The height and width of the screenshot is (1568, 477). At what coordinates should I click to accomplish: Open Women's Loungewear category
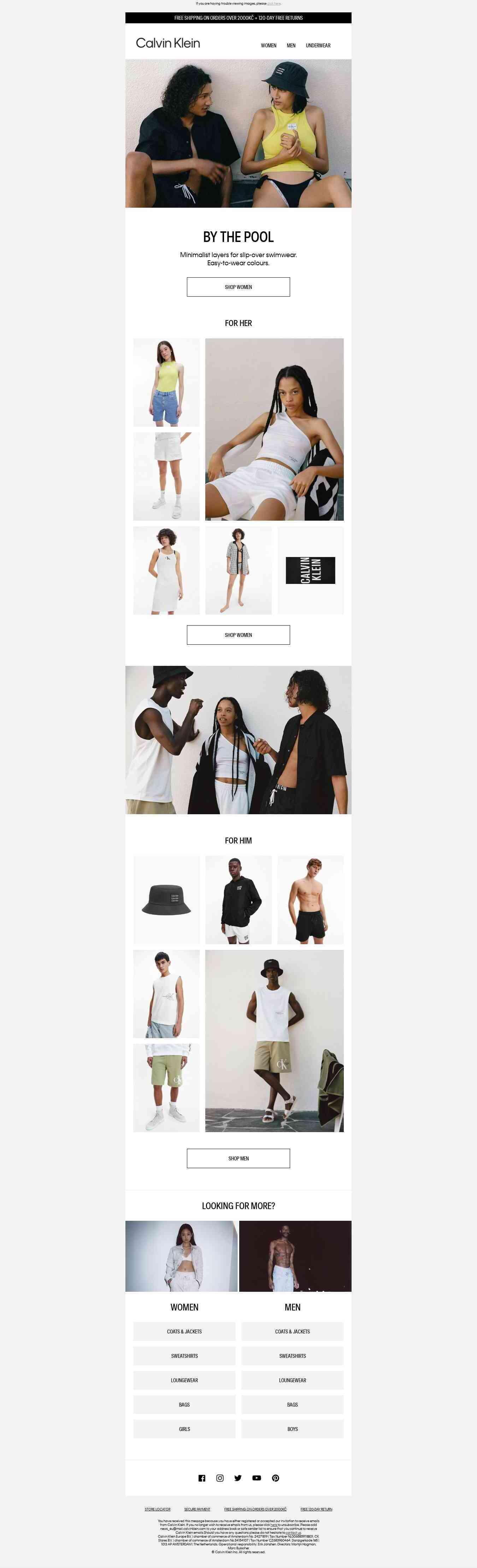point(184,1380)
